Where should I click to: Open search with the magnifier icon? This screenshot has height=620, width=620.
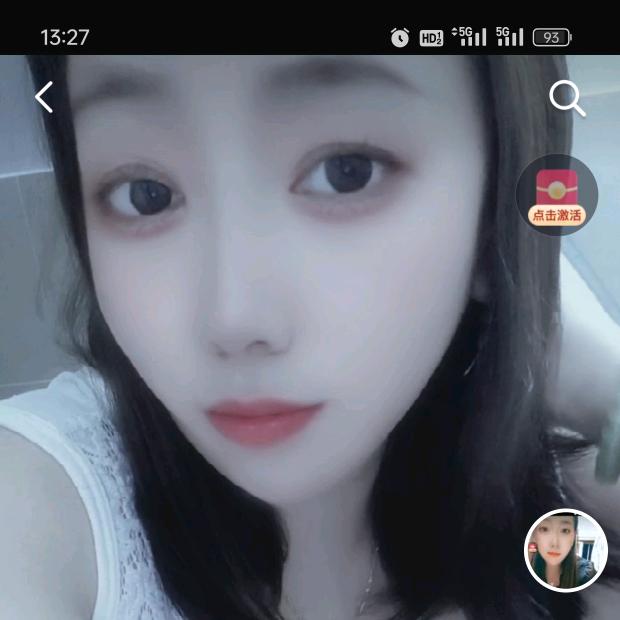(x=566, y=98)
